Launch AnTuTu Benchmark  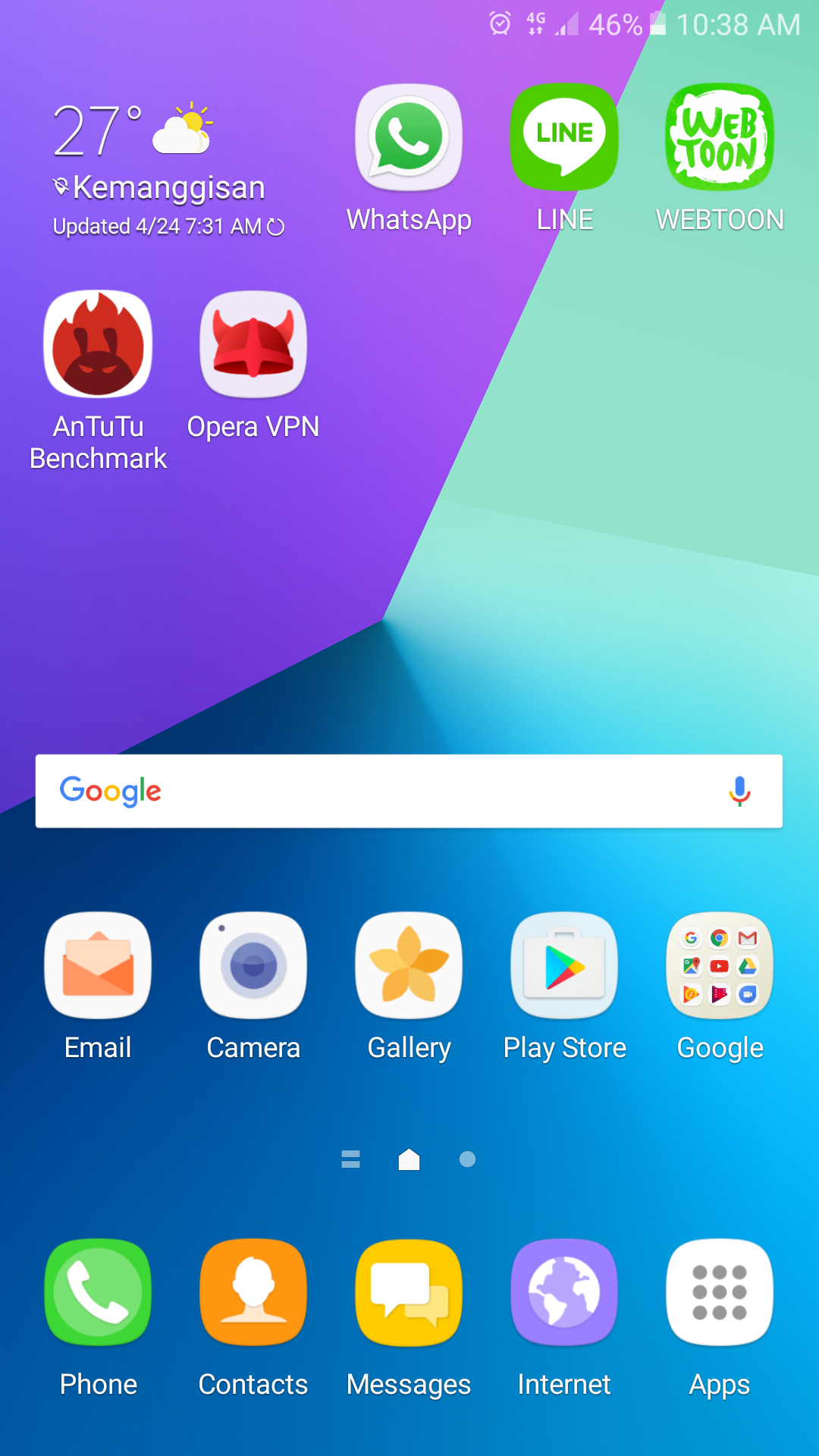click(x=98, y=345)
